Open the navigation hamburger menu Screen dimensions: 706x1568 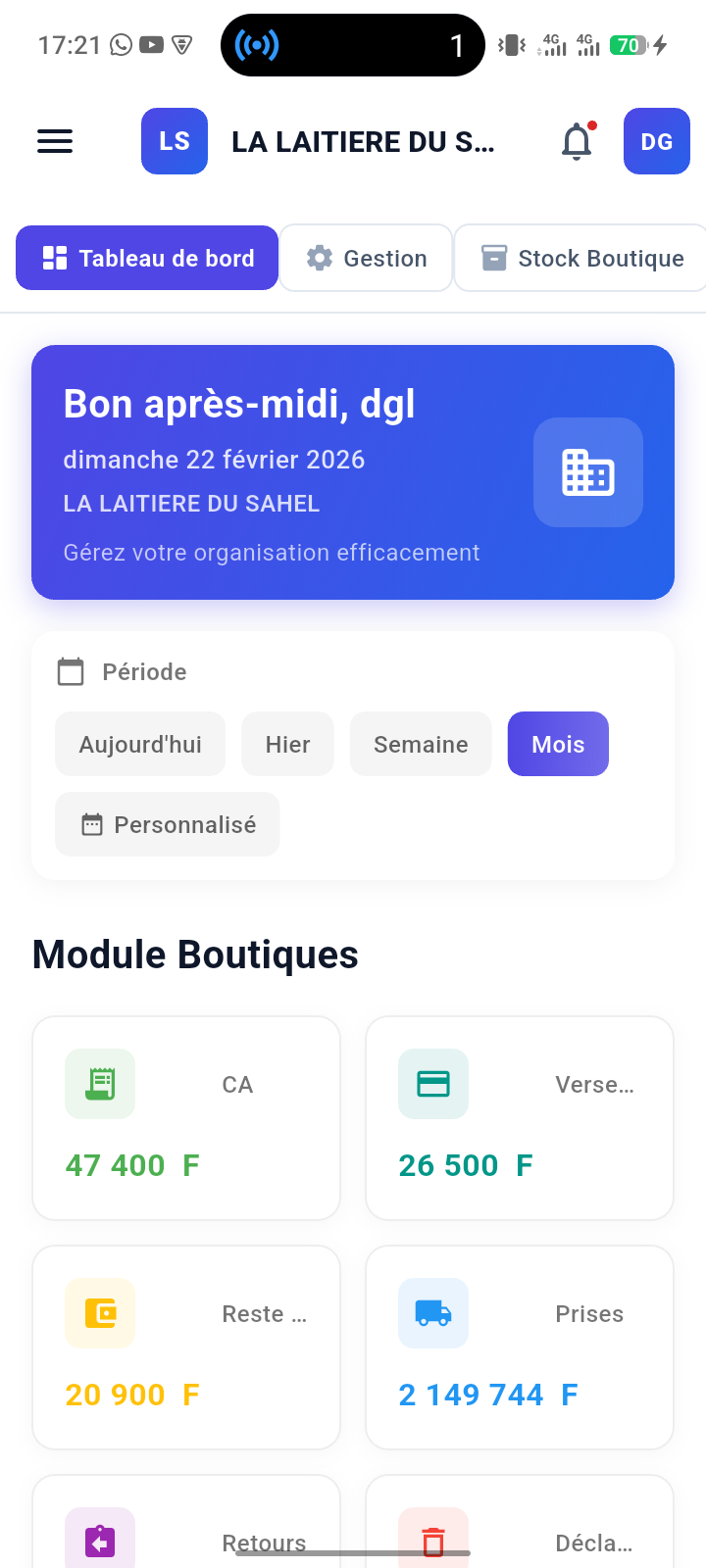coord(55,141)
